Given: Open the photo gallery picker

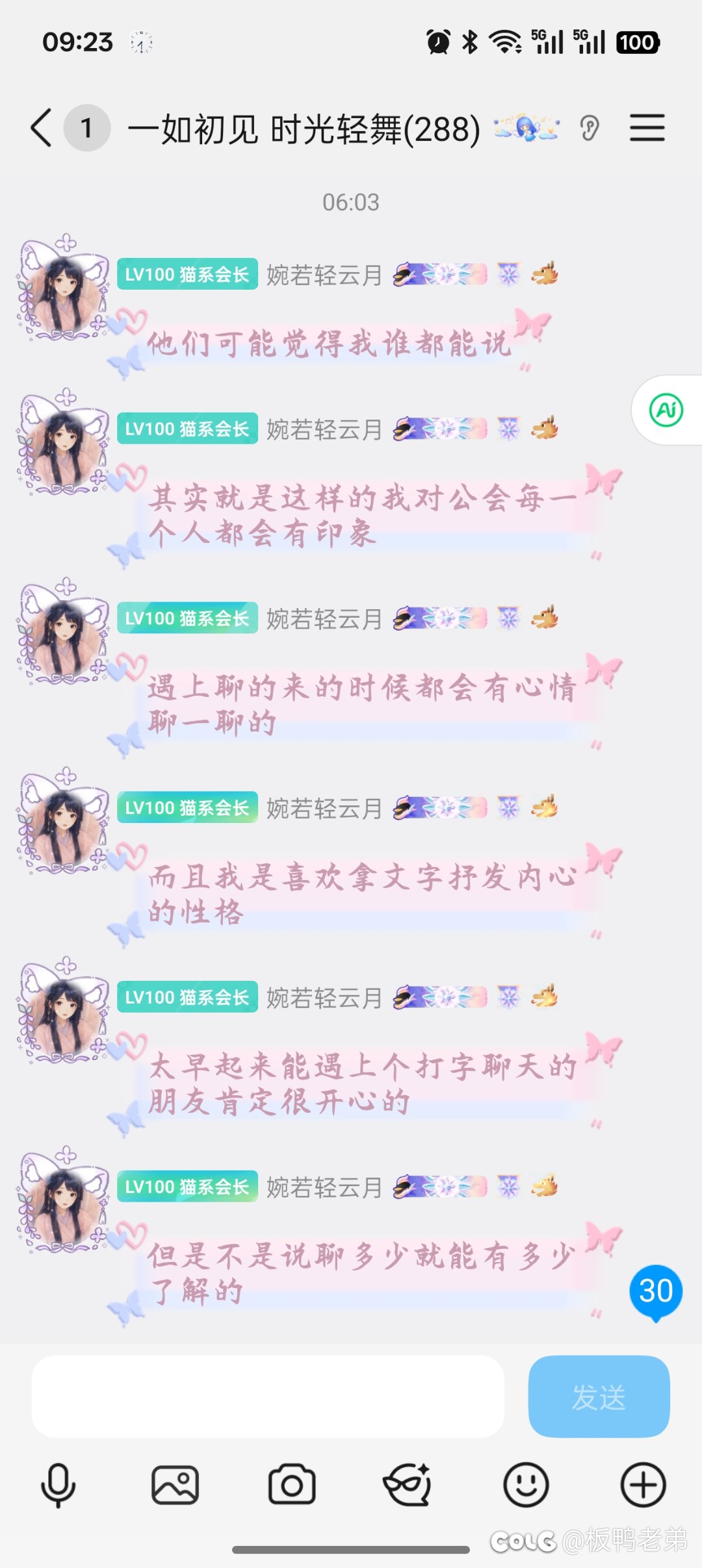Looking at the screenshot, I should click(175, 1485).
